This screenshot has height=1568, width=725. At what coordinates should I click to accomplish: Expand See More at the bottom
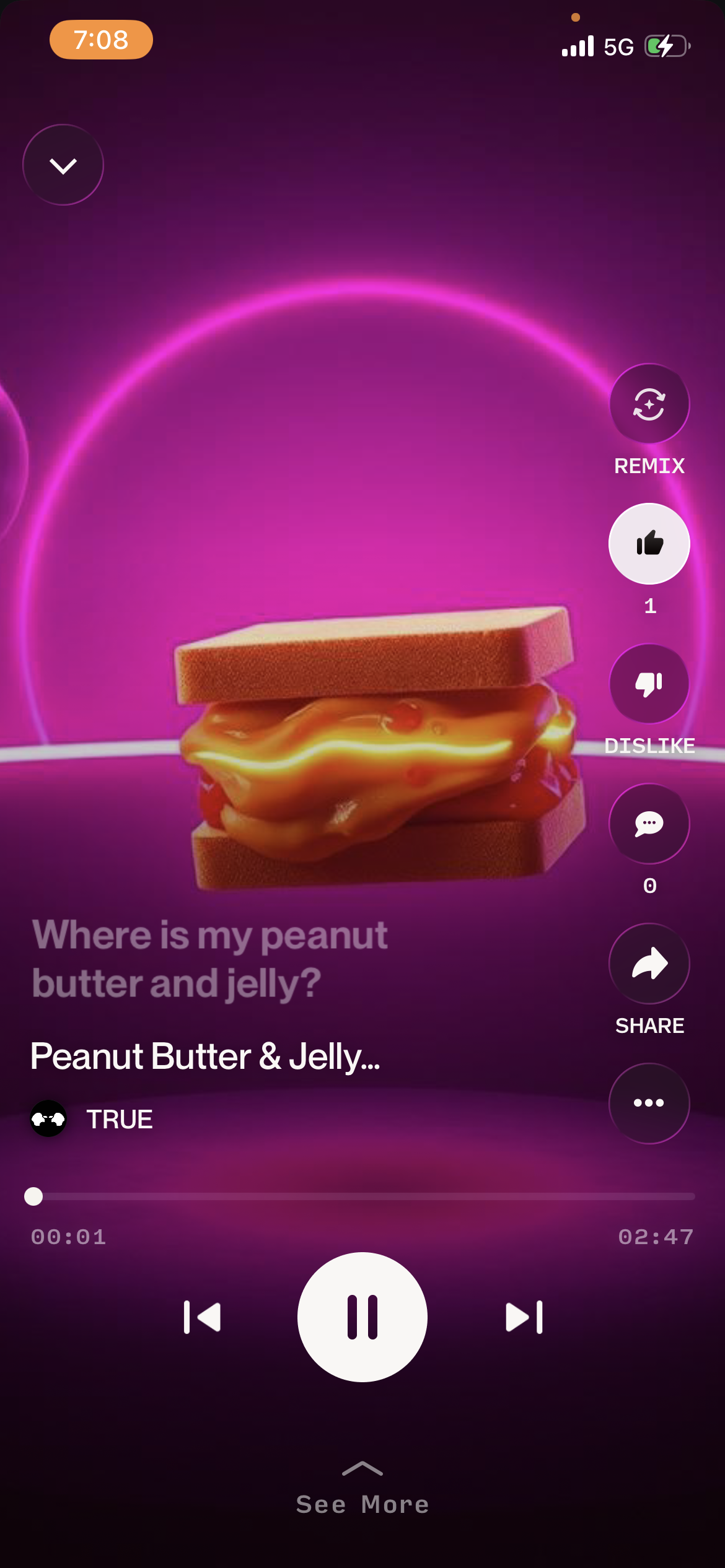[x=362, y=1504]
